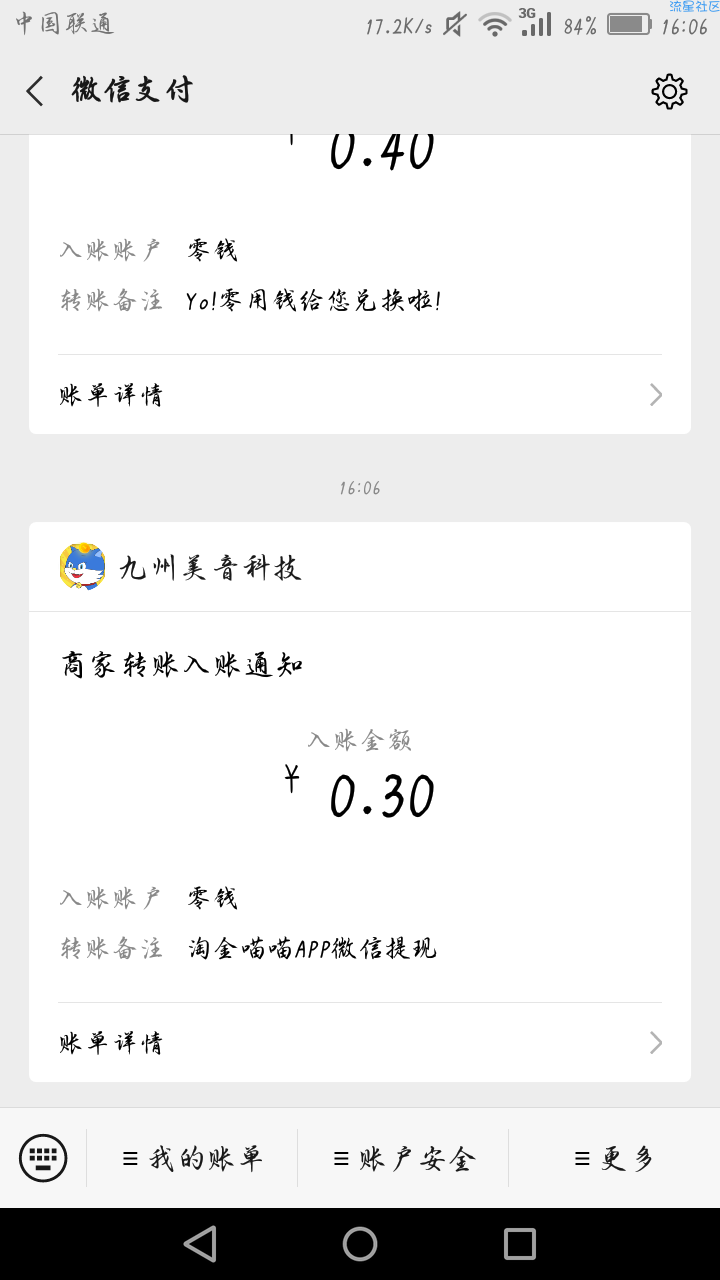This screenshot has height=1280, width=720.
Task: Open 我的账单 menu
Action: click(x=192, y=1159)
